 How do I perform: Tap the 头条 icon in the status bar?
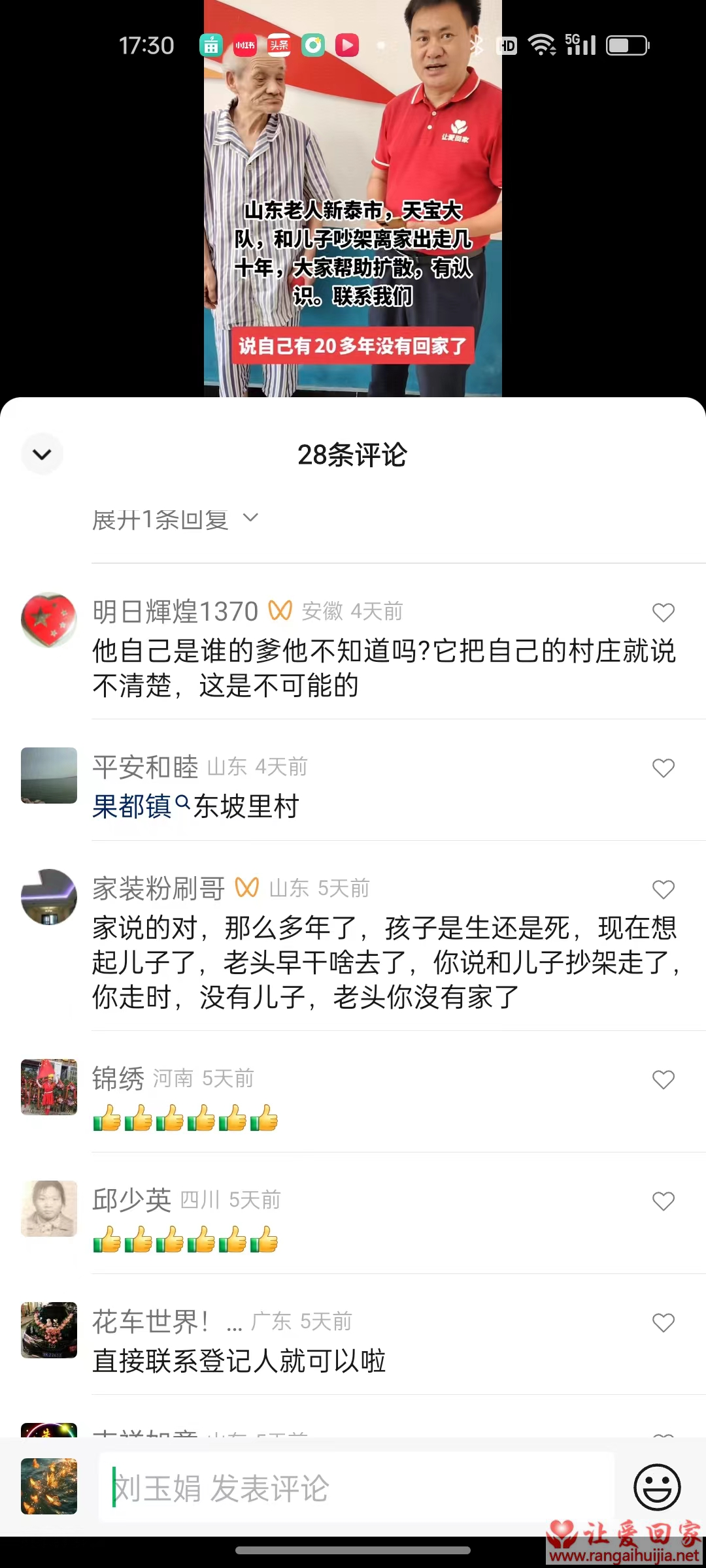[x=280, y=46]
